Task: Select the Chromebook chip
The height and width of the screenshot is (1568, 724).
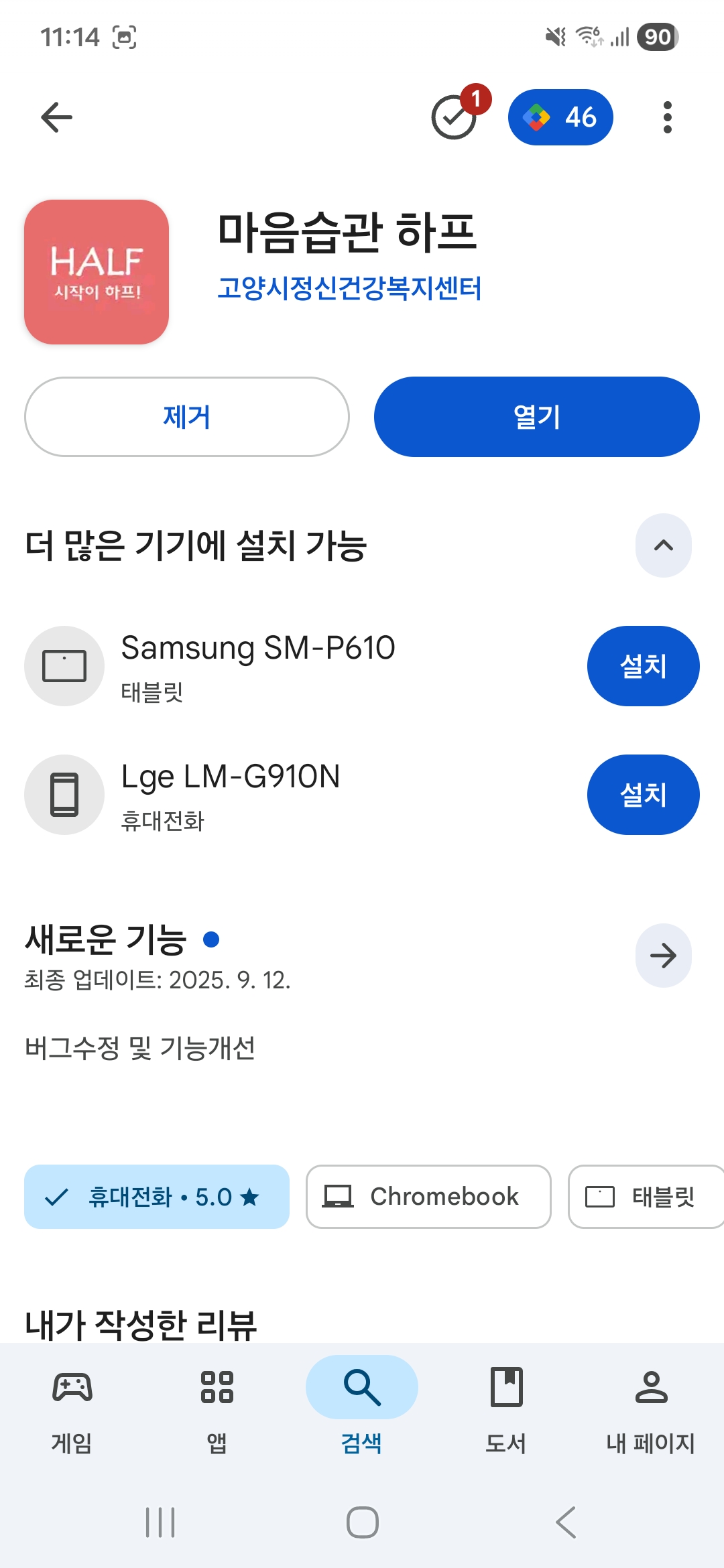Action: click(x=428, y=1197)
